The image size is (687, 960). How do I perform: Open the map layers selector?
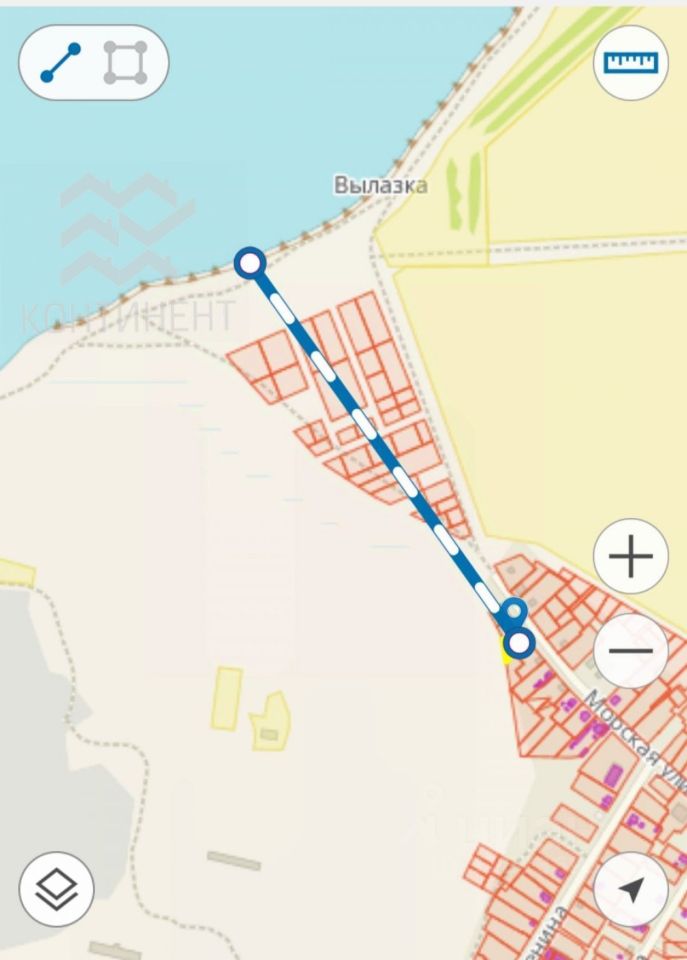[x=56, y=888]
